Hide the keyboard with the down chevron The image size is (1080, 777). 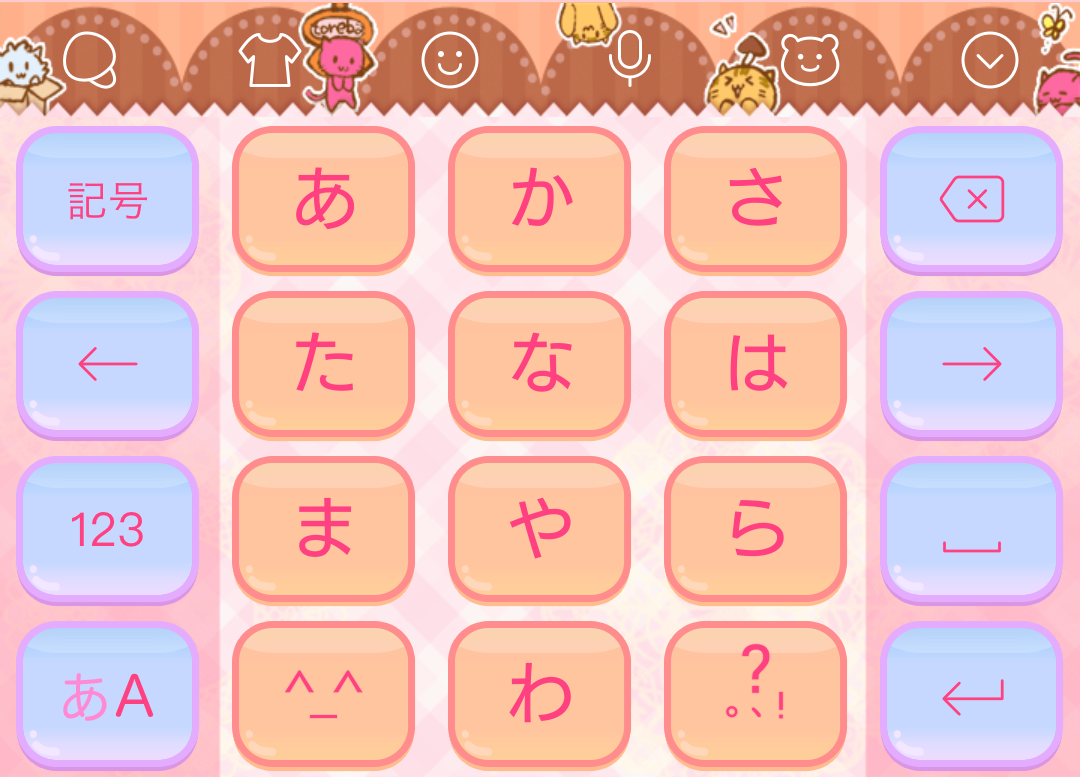(x=990, y=61)
